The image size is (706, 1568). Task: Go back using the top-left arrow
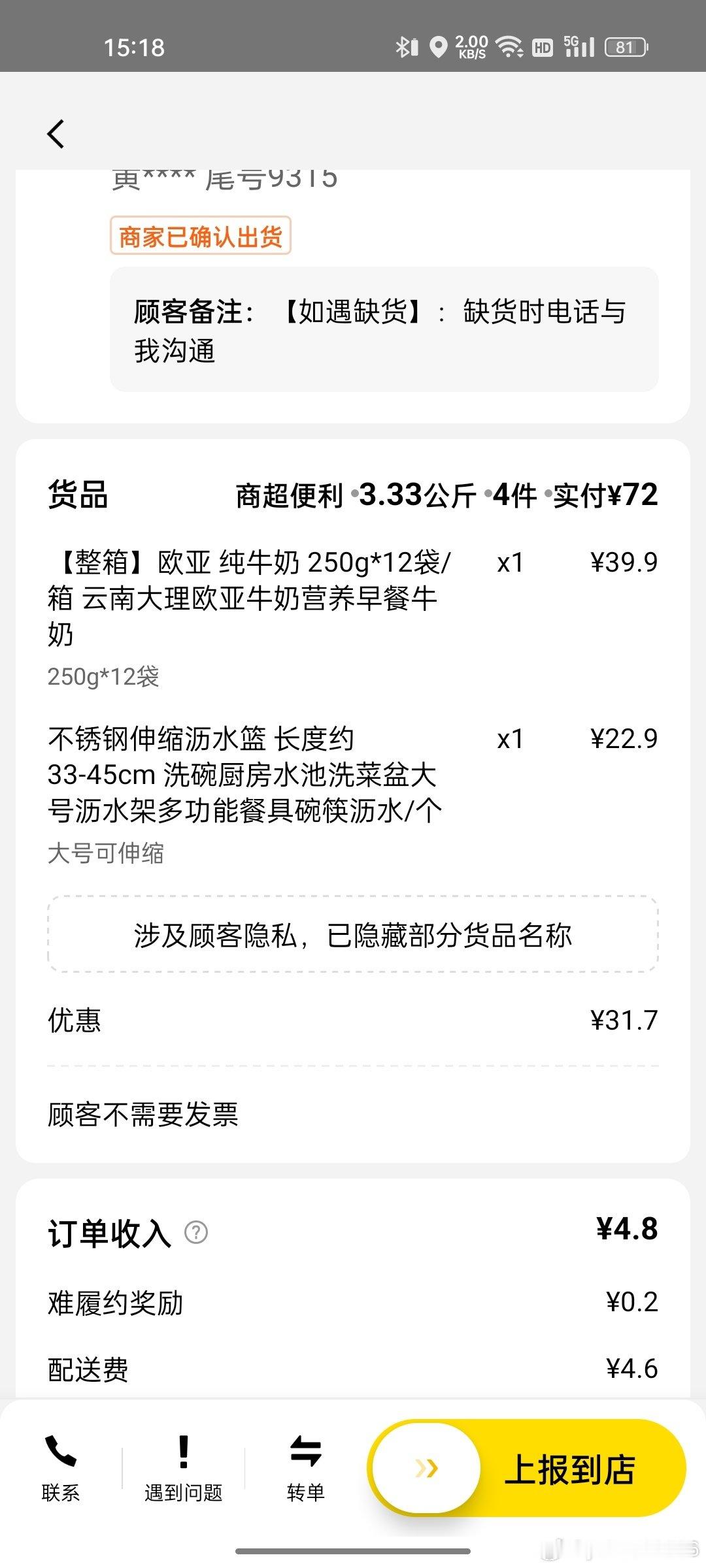tap(56, 134)
